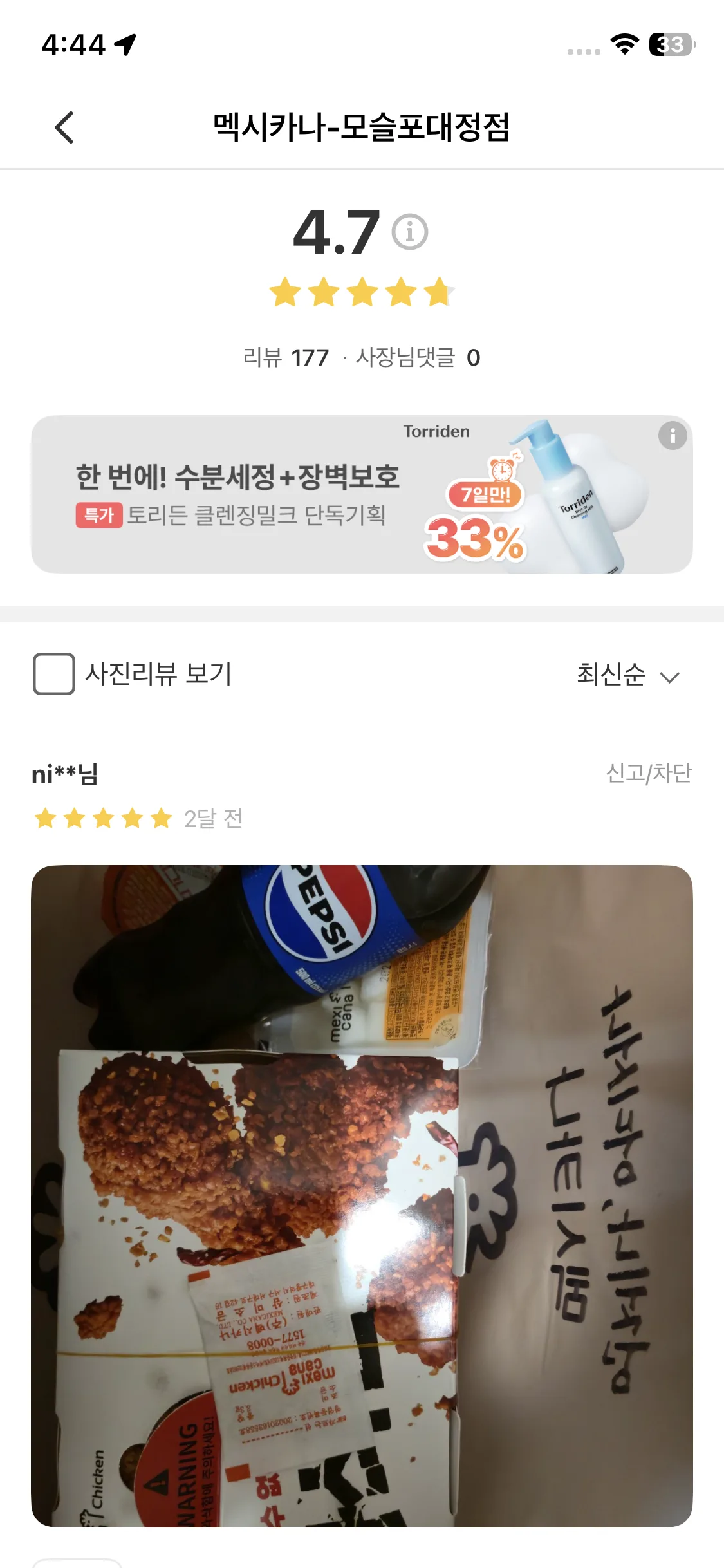Enlarge the review photo from ni**
This screenshot has height=1568, width=724.
(x=362, y=1196)
